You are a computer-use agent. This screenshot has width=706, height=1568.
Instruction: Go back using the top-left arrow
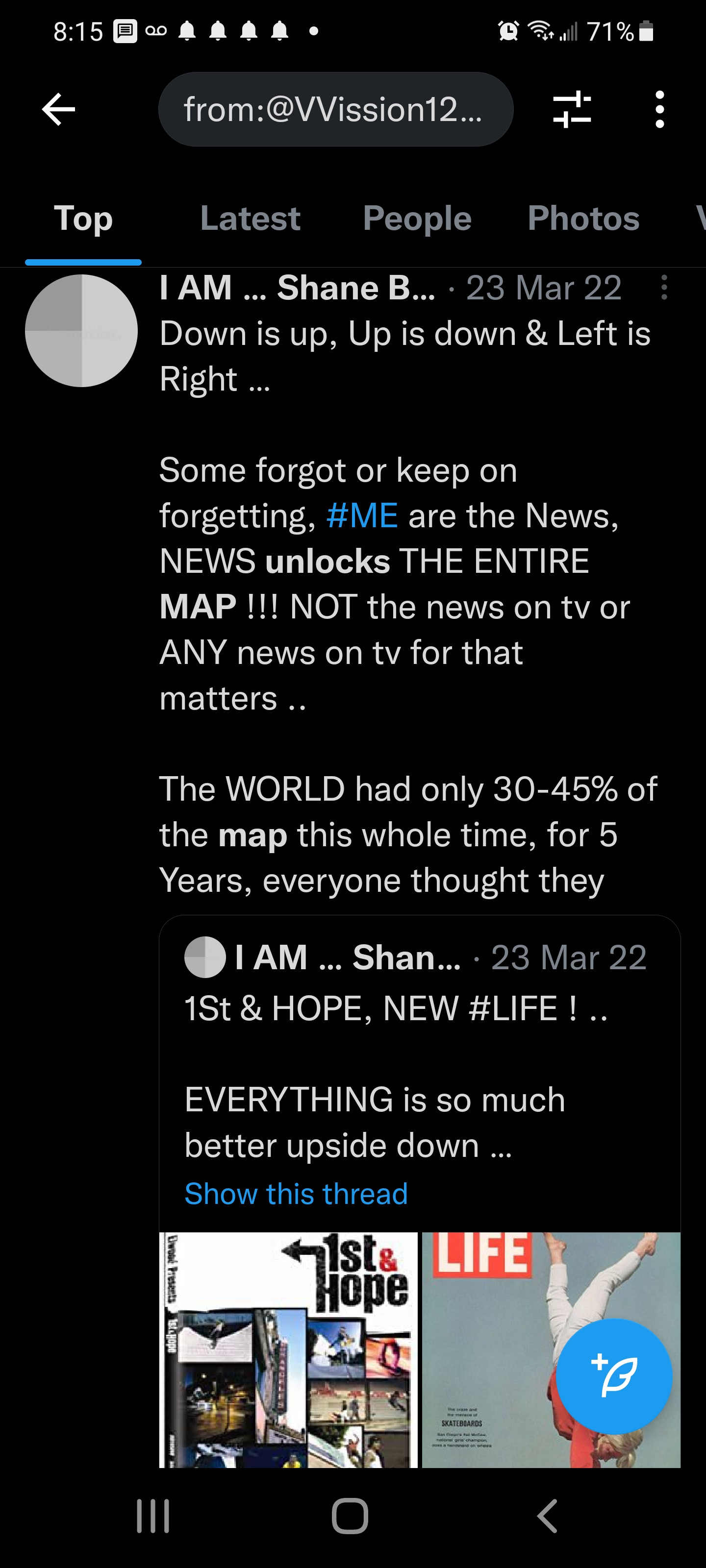[x=58, y=110]
